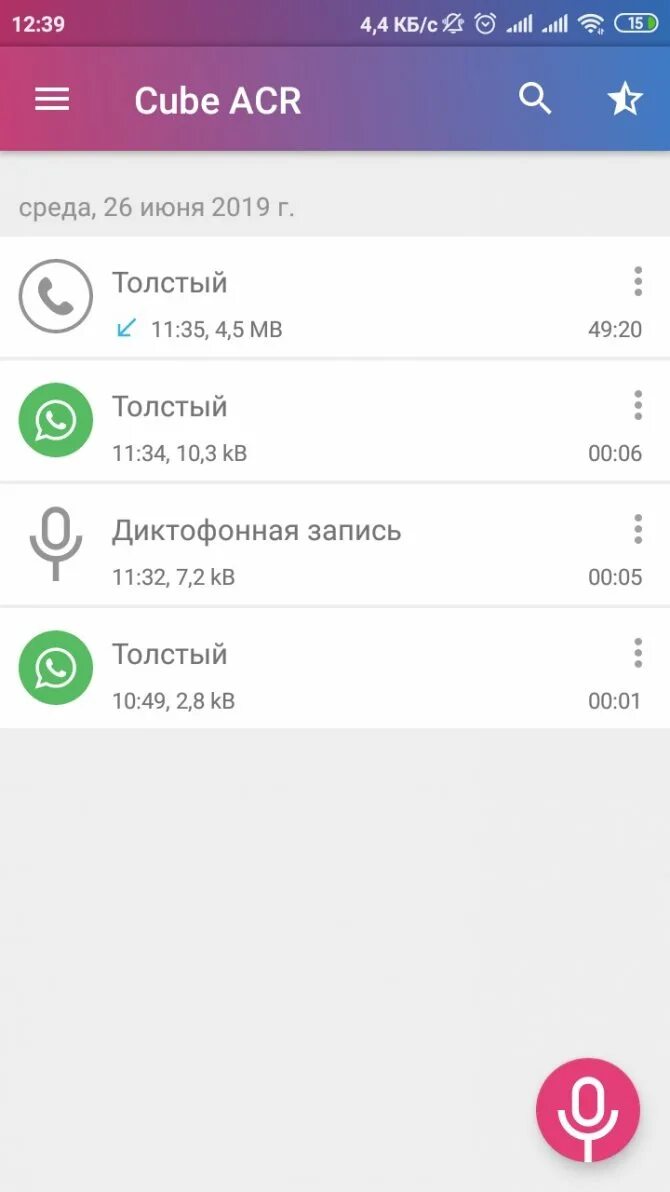Show starred recordings via the star icon
670x1192 pixels.
coord(625,99)
